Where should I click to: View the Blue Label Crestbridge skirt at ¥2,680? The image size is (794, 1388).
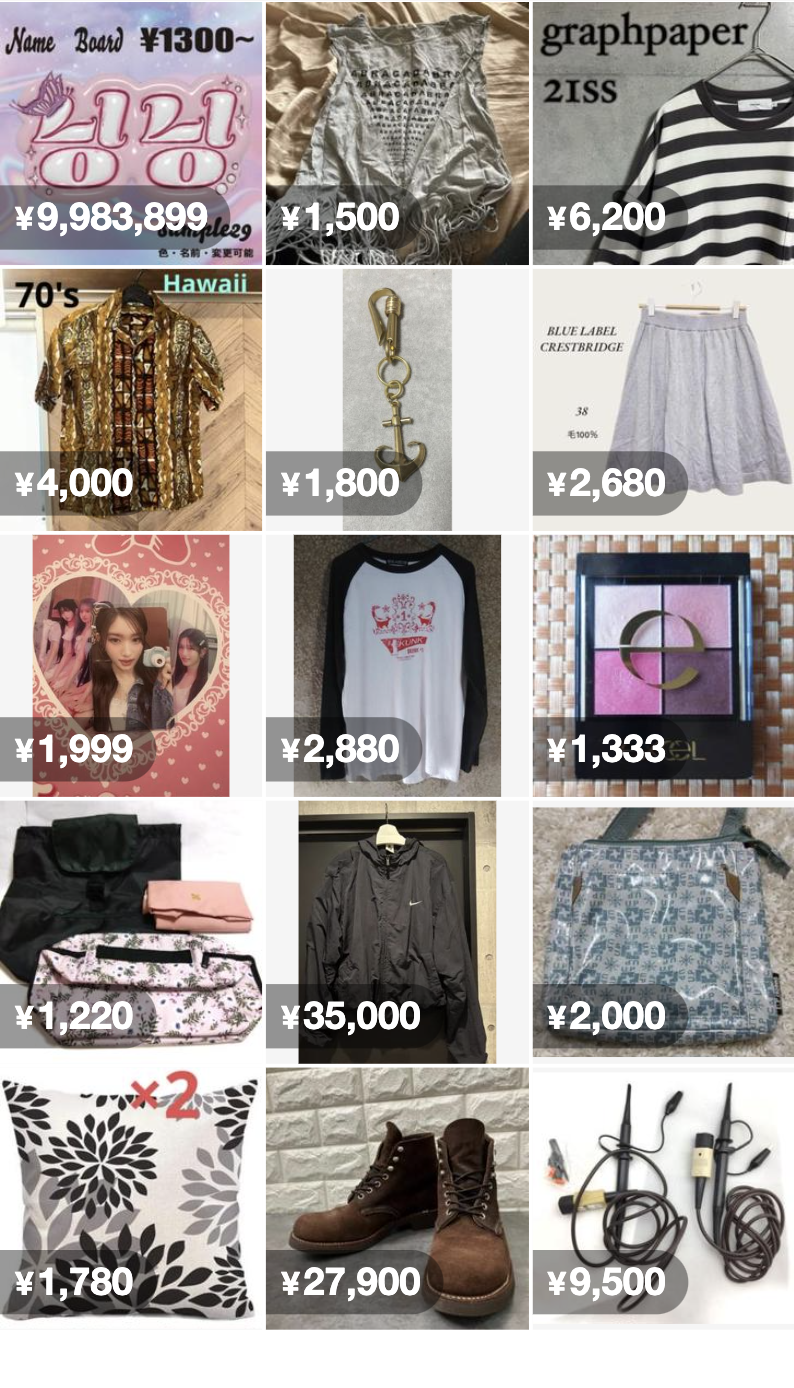[663, 399]
